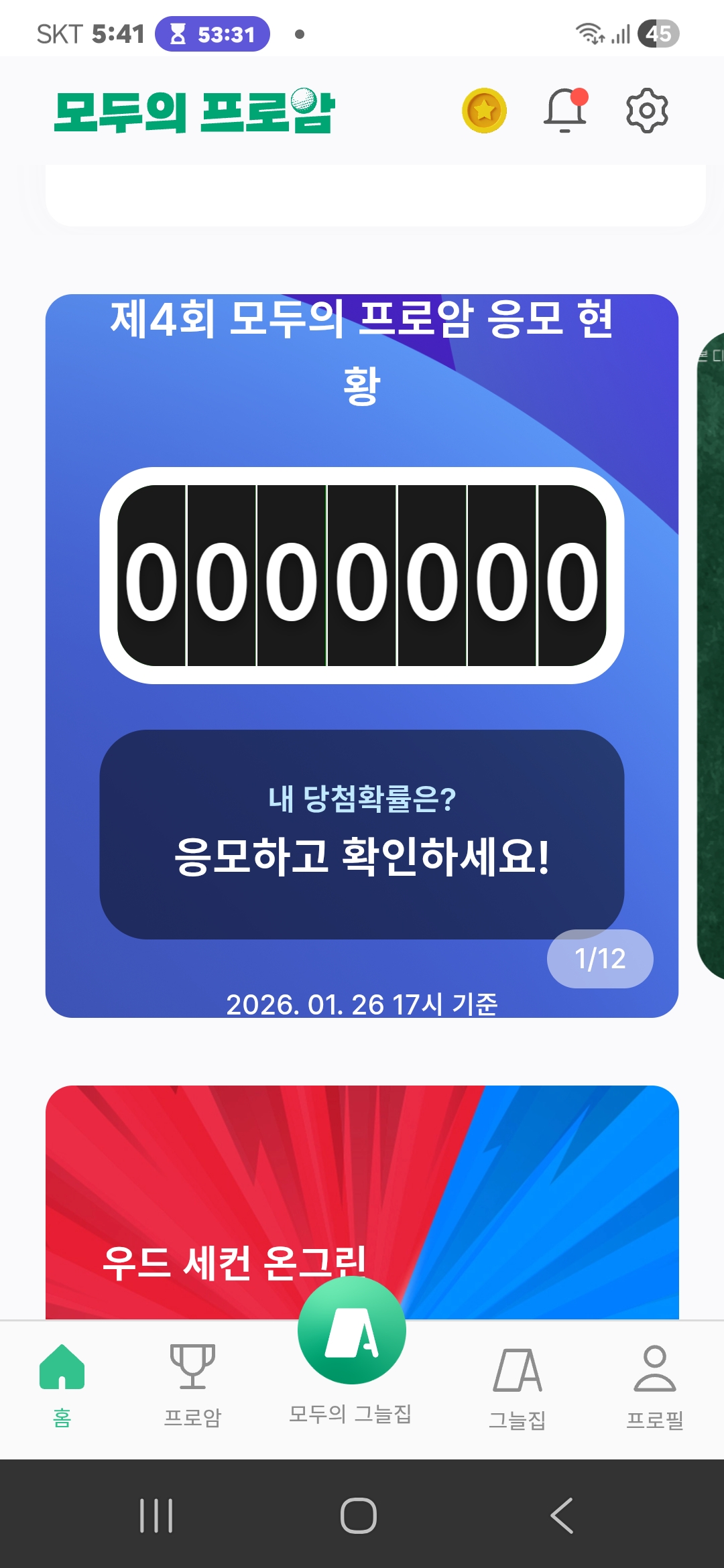
Task: Open settings gear icon
Action: point(646,111)
